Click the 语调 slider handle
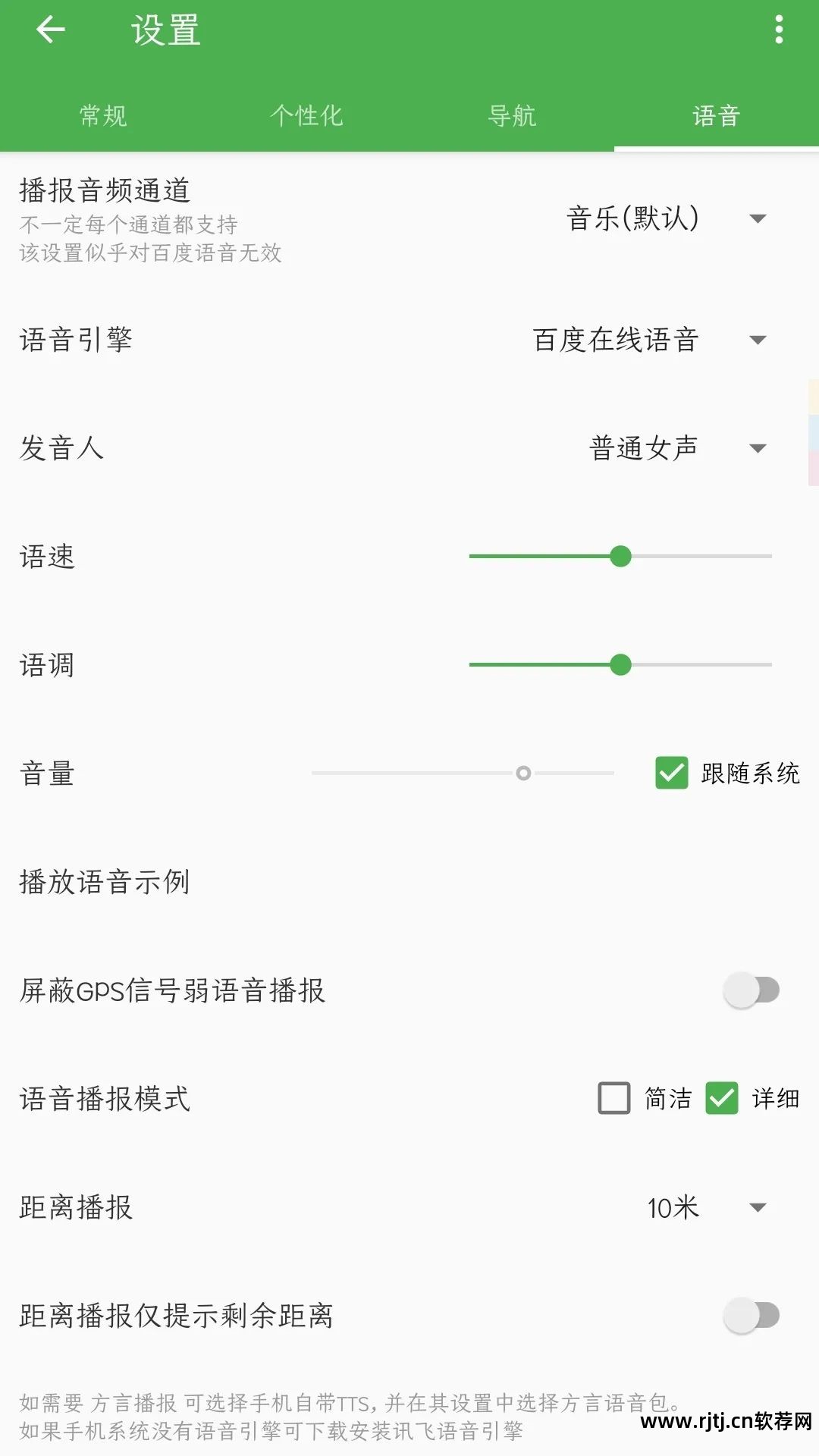 click(x=622, y=665)
